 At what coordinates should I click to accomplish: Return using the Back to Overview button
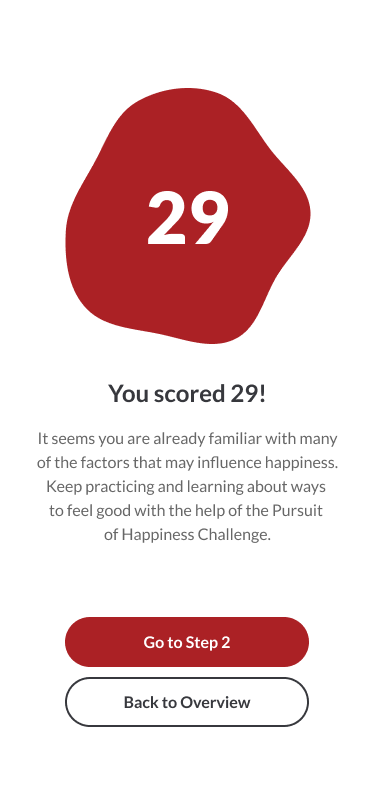(187, 702)
